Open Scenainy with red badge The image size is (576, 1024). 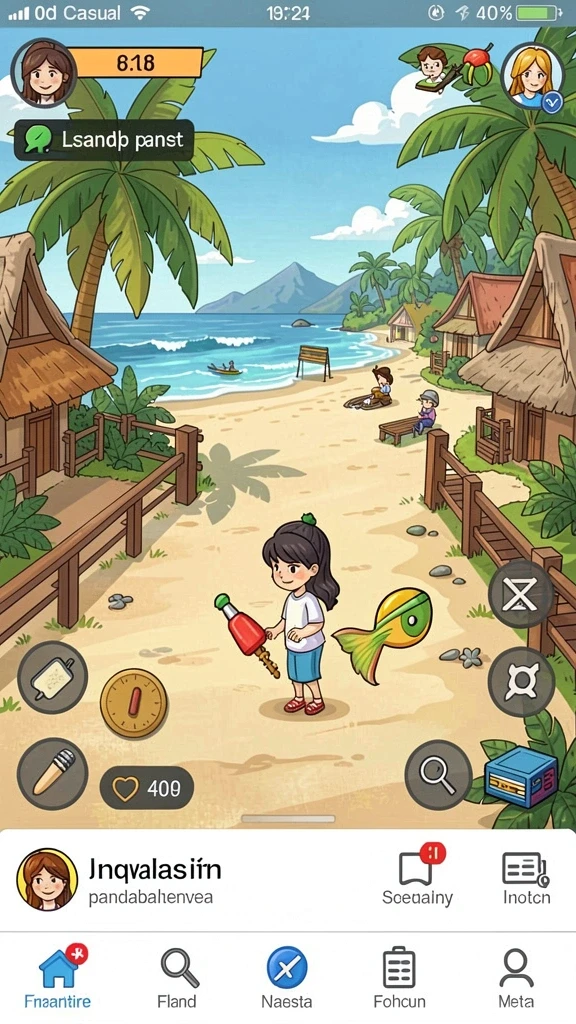click(418, 876)
